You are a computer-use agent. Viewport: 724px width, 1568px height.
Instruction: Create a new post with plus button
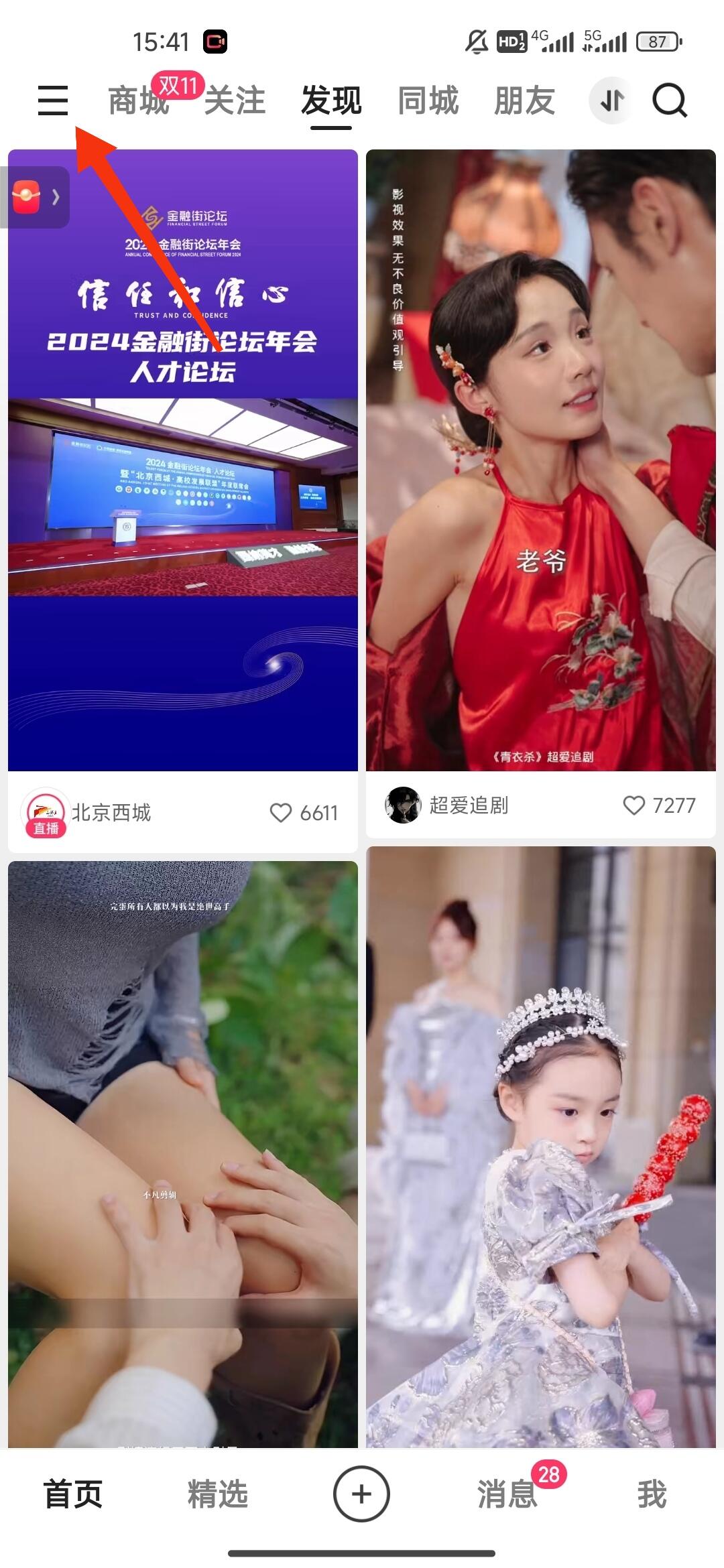[x=361, y=1494]
